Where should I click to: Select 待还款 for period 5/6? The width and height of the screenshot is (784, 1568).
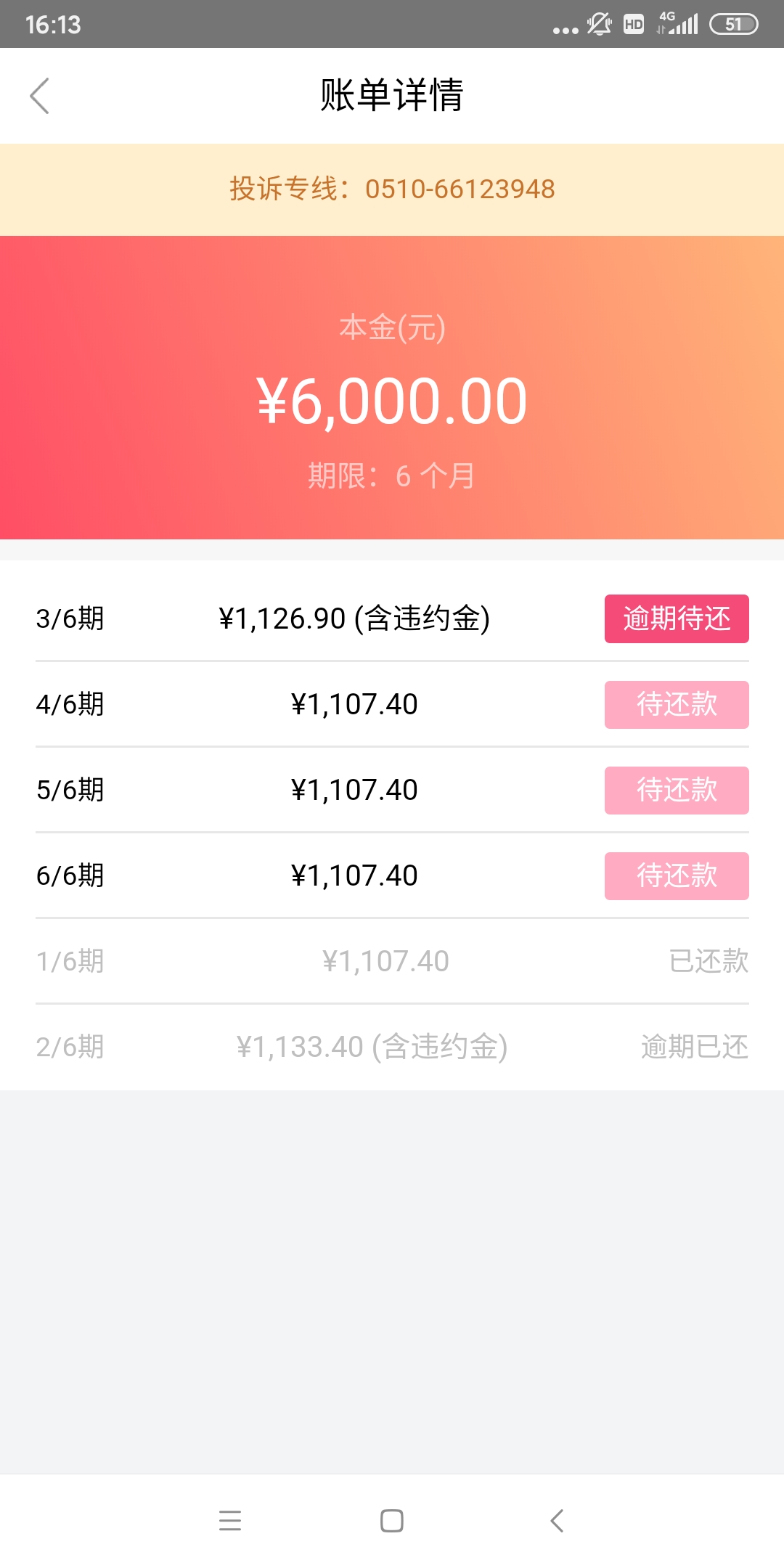point(677,790)
